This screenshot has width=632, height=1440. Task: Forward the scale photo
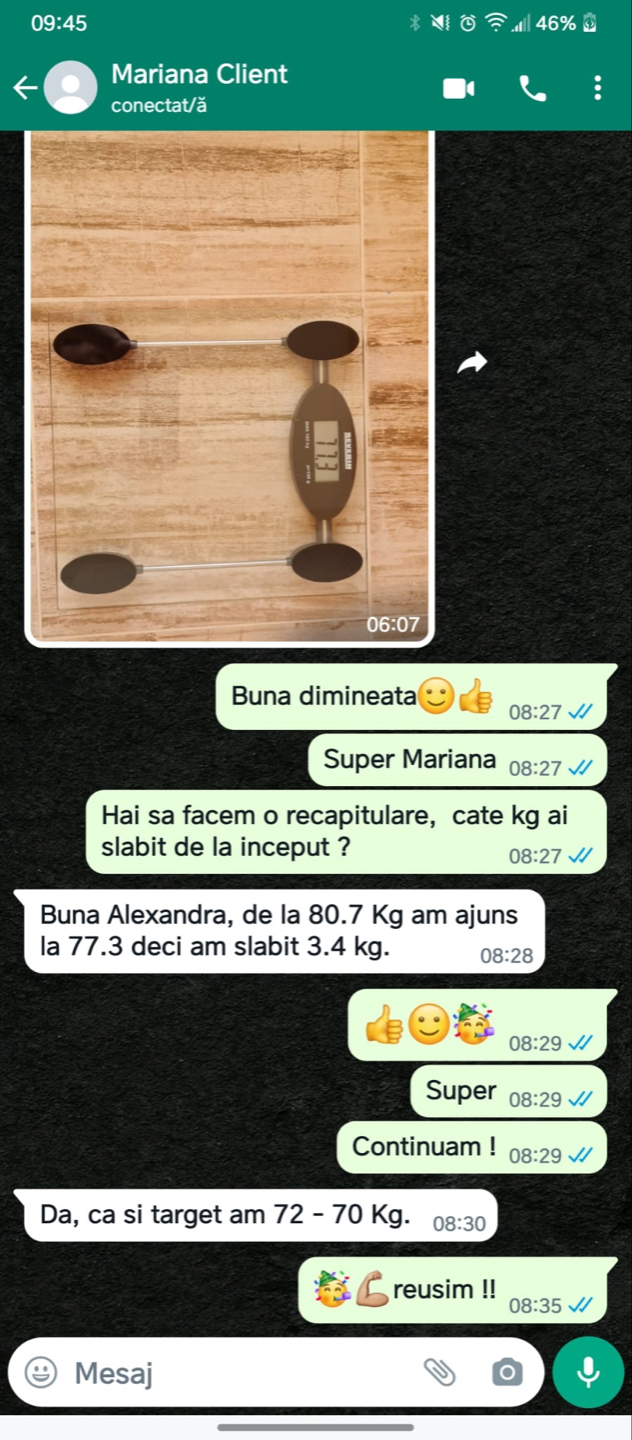[x=472, y=363]
